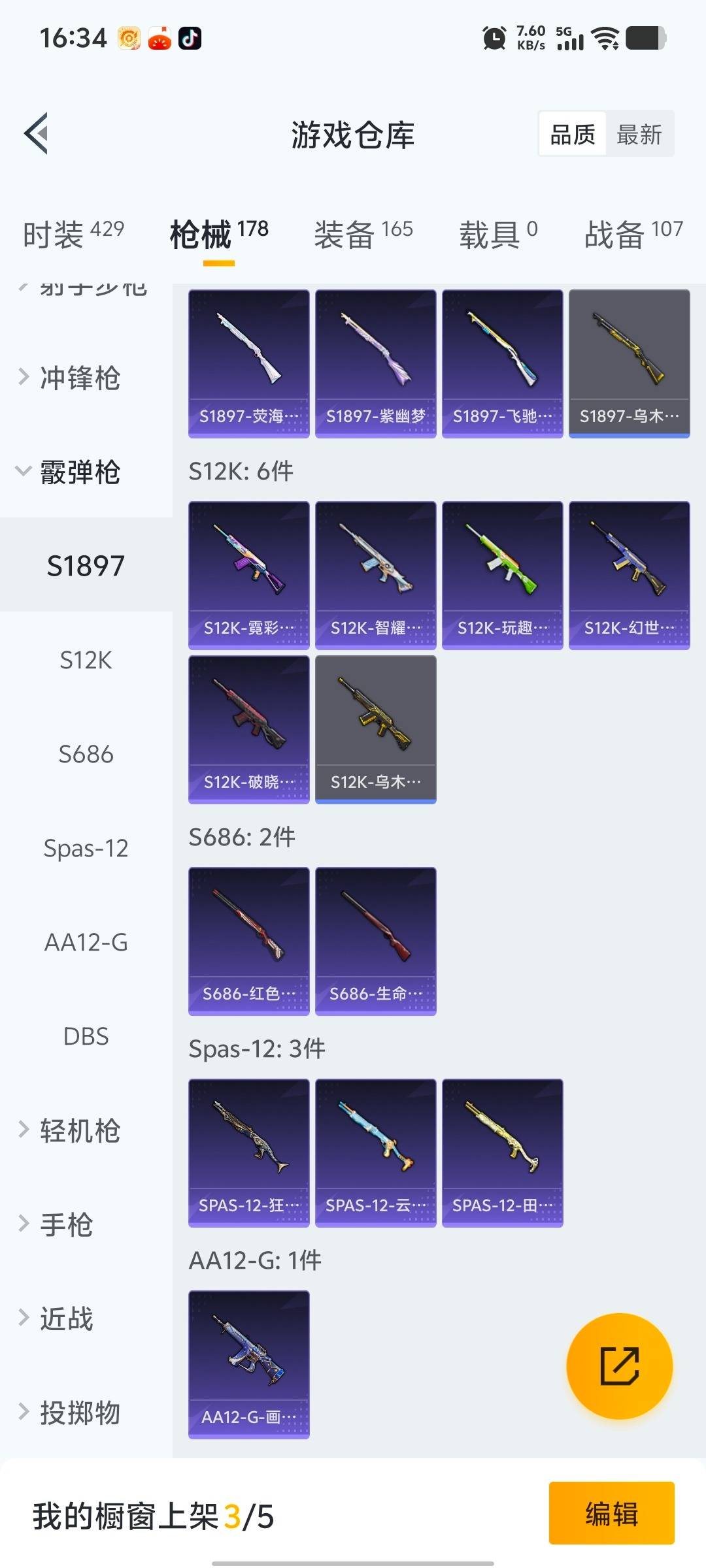Open the S12K-玩趣 skin tile
The image size is (706, 1568).
pyautogui.click(x=502, y=575)
